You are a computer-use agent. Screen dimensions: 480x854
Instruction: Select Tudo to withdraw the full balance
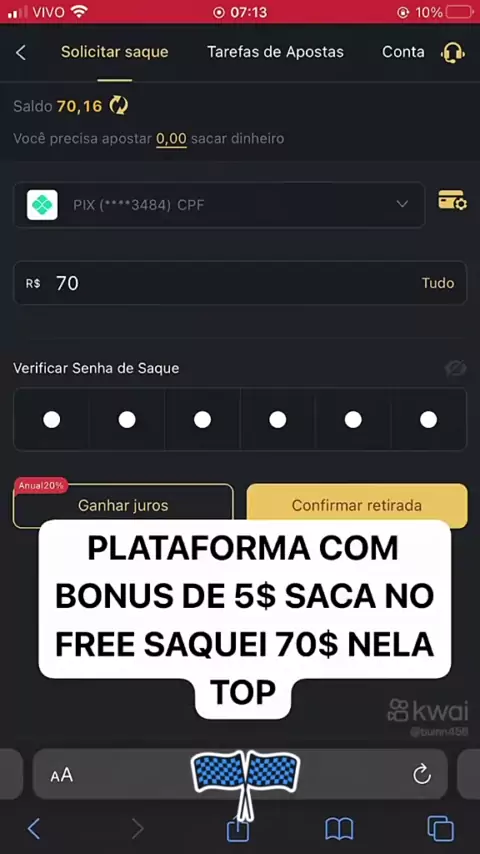[438, 283]
